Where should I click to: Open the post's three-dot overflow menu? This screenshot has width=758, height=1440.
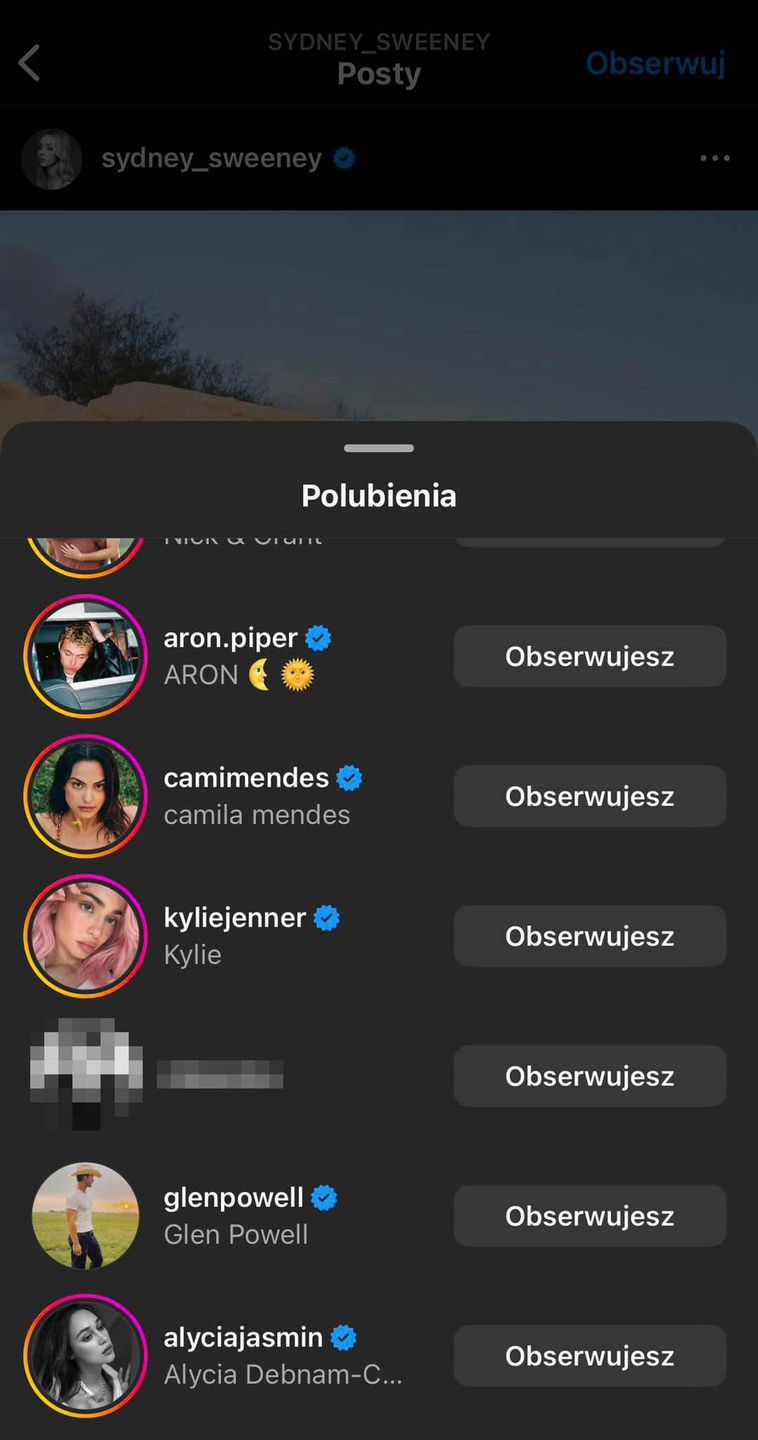tap(714, 158)
